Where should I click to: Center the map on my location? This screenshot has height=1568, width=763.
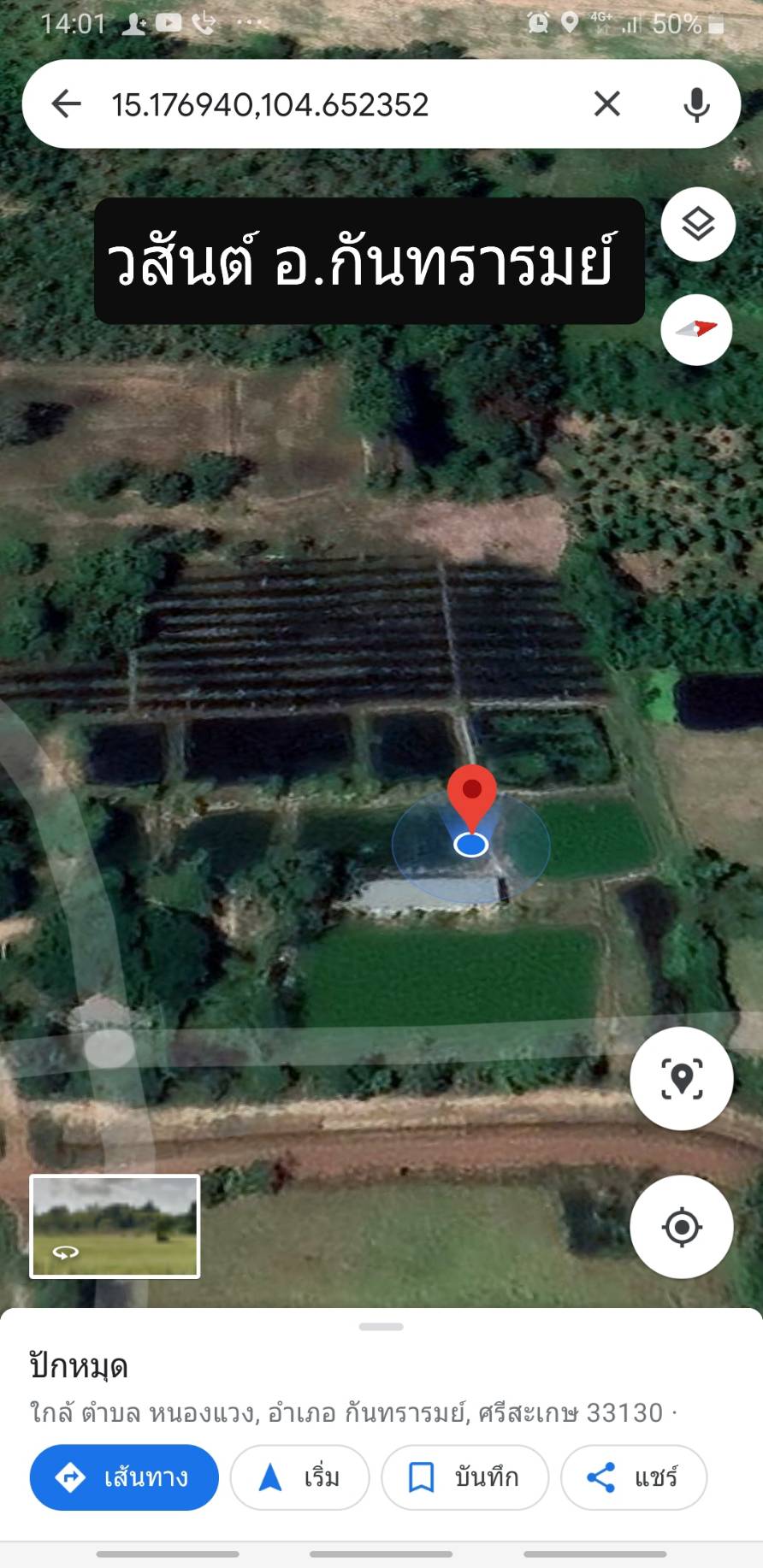pyautogui.click(x=682, y=1227)
